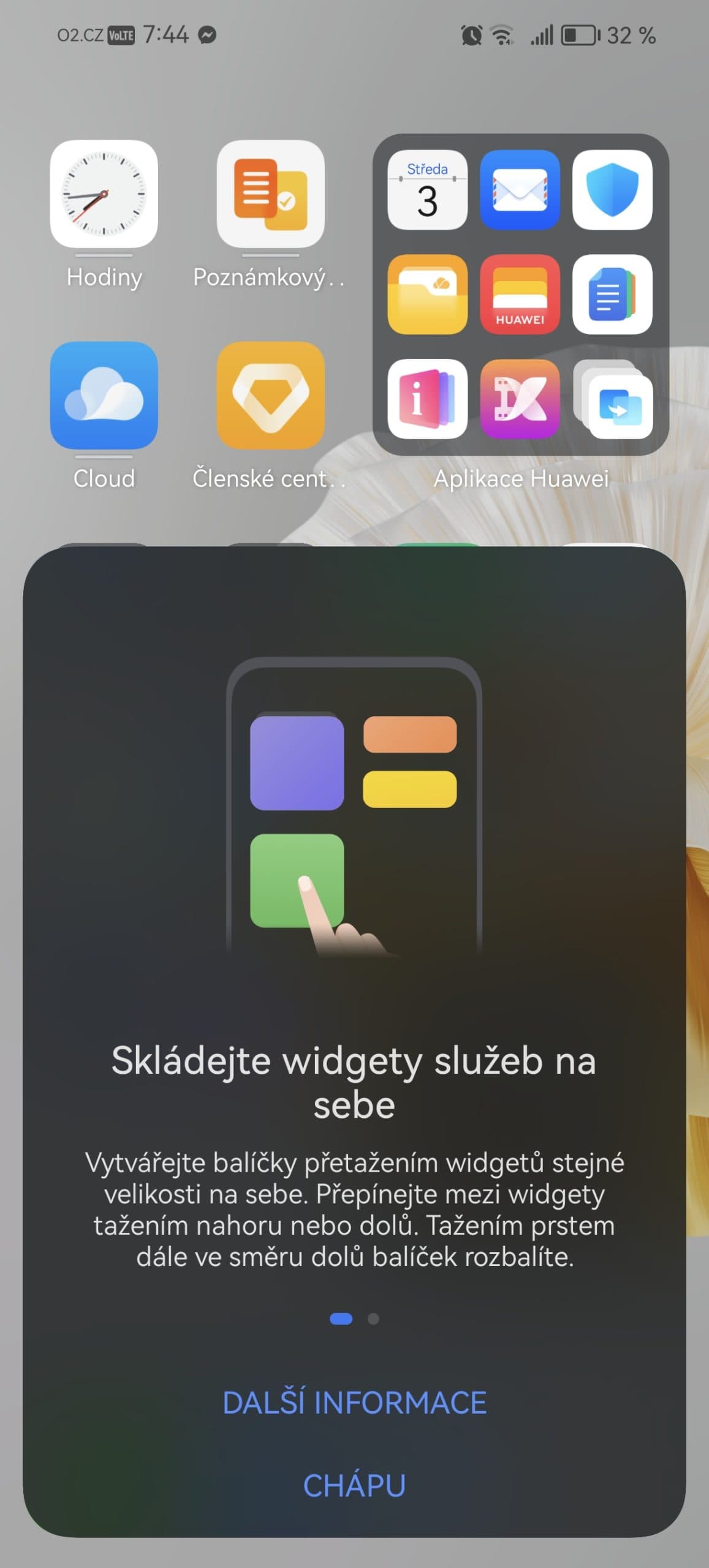Image resolution: width=709 pixels, height=1568 pixels.
Task: Open Členské centrum app
Action: point(270,395)
